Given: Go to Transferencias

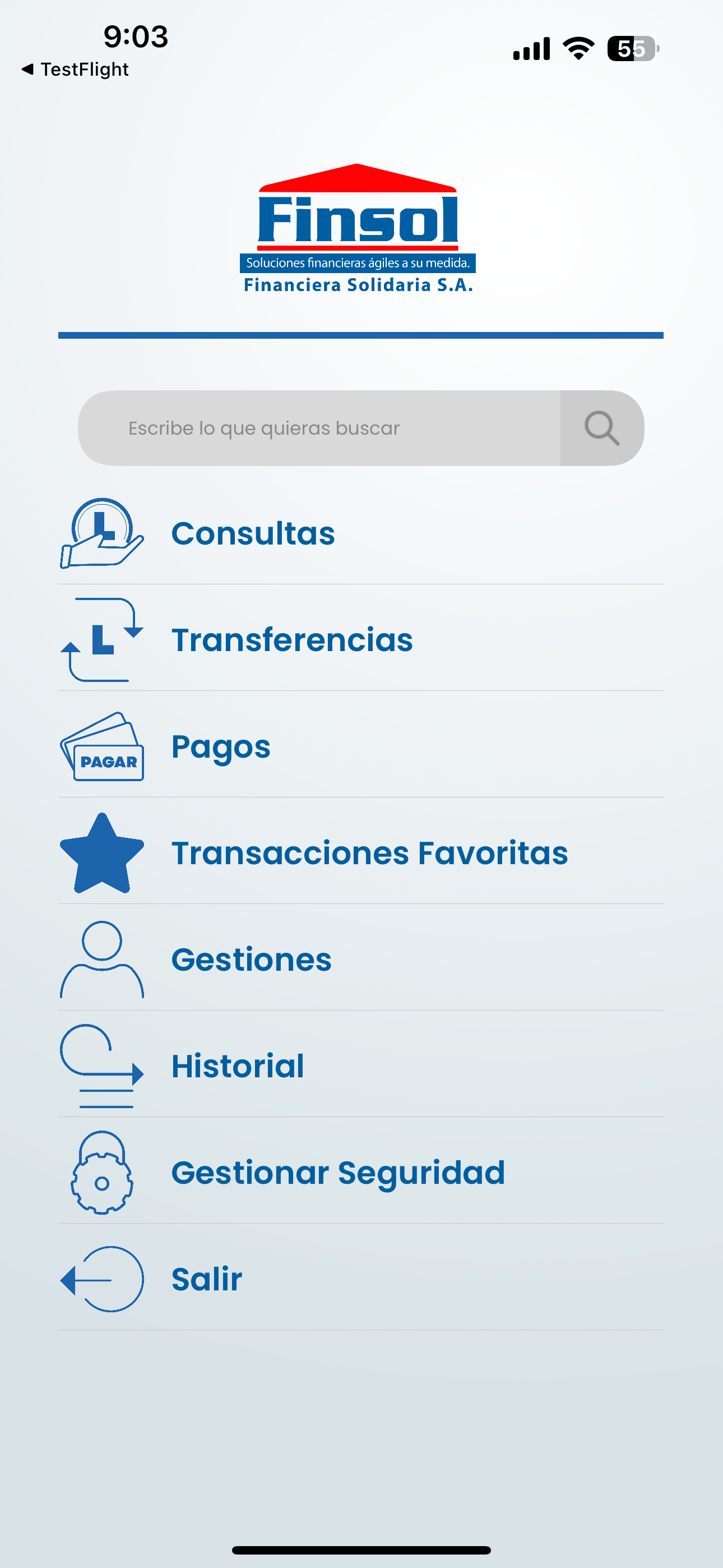Looking at the screenshot, I should pos(361,639).
